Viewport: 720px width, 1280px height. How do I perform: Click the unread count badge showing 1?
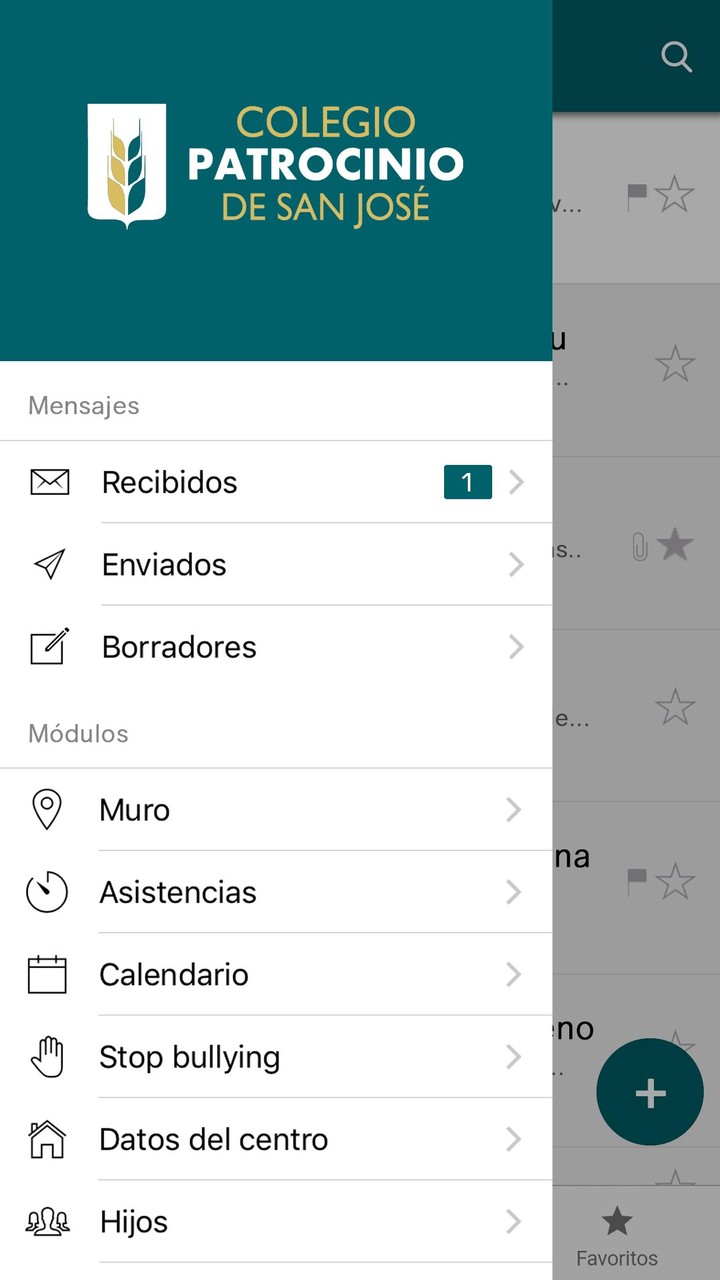(x=467, y=481)
